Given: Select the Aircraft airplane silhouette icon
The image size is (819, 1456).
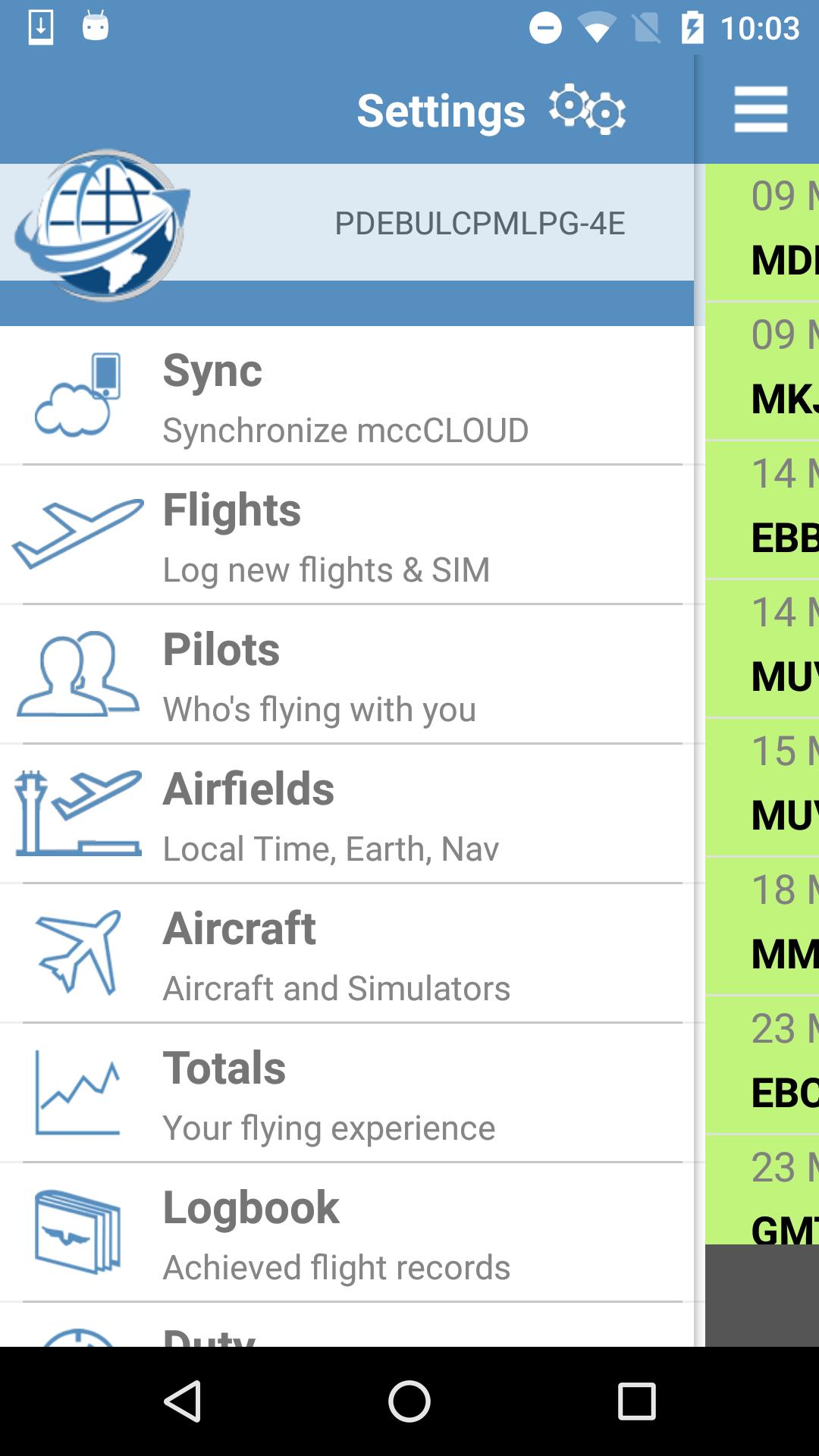Looking at the screenshot, I should 78,952.
